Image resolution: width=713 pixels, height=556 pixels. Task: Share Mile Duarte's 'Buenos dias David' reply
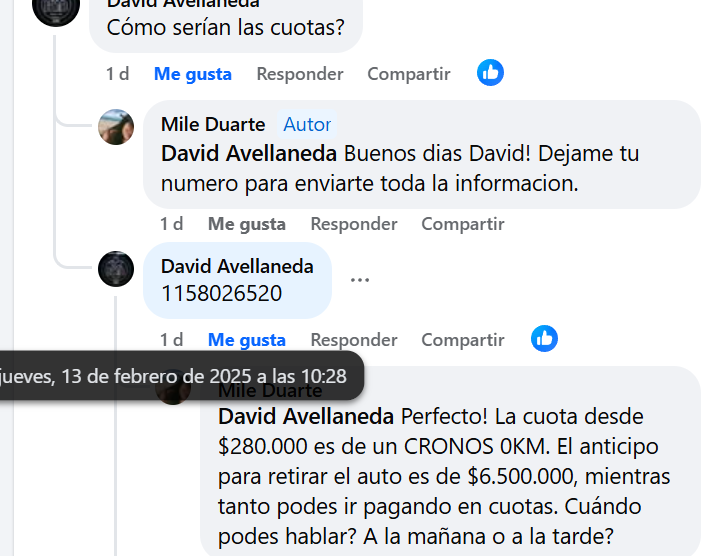pyautogui.click(x=462, y=224)
